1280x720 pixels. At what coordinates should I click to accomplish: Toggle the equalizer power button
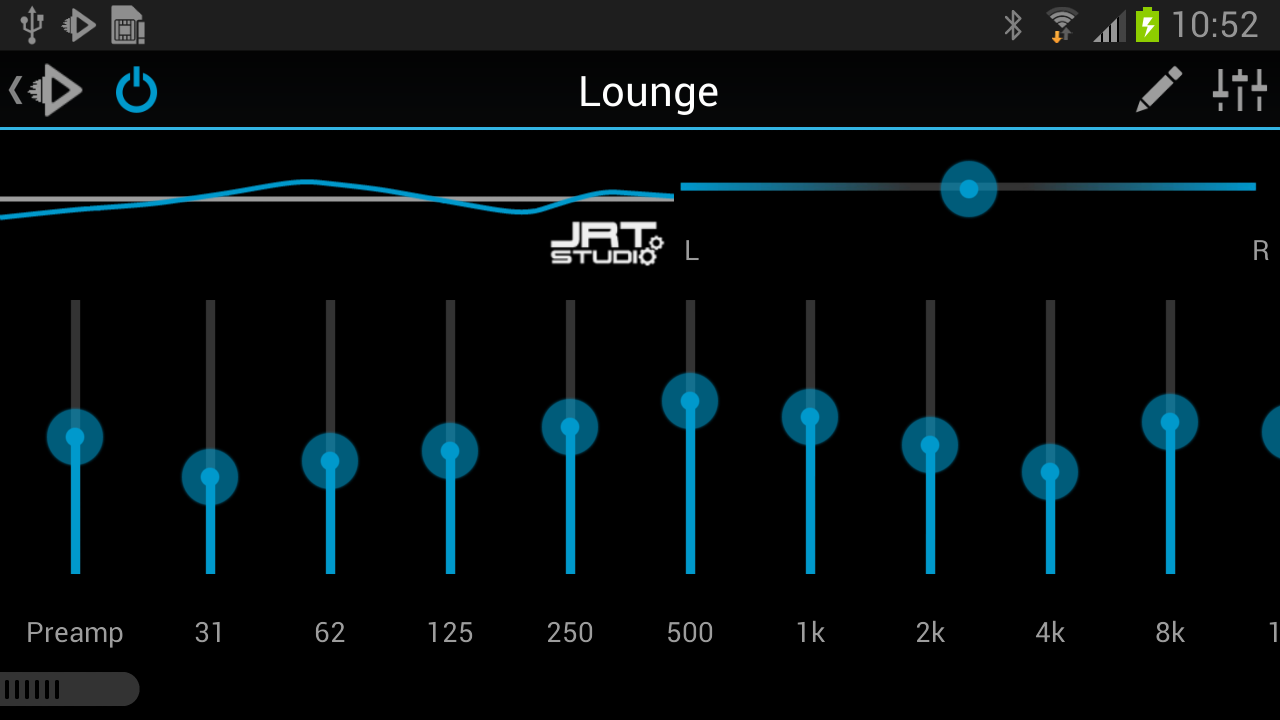(136, 92)
